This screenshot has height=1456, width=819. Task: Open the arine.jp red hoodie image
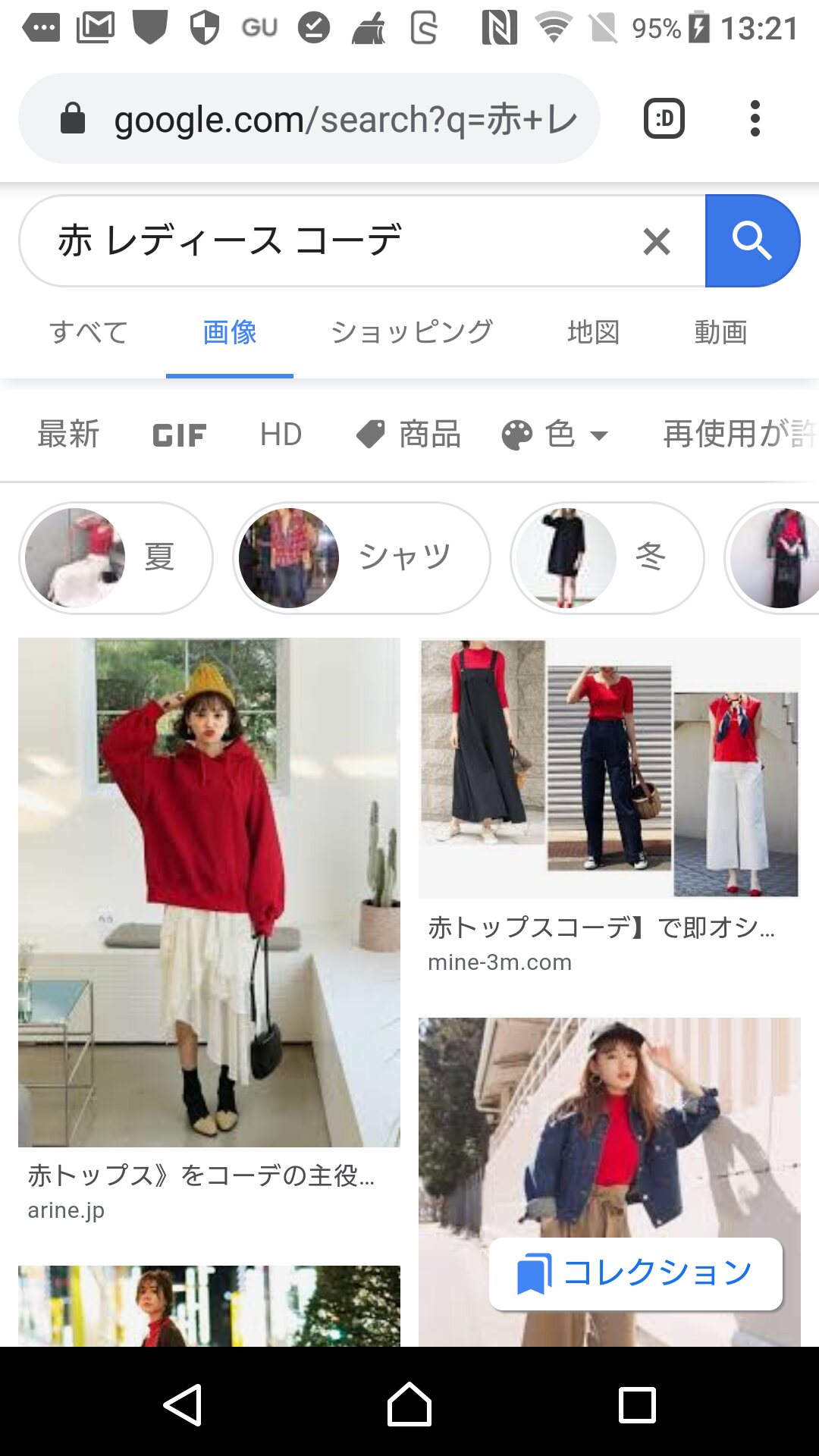click(x=209, y=892)
